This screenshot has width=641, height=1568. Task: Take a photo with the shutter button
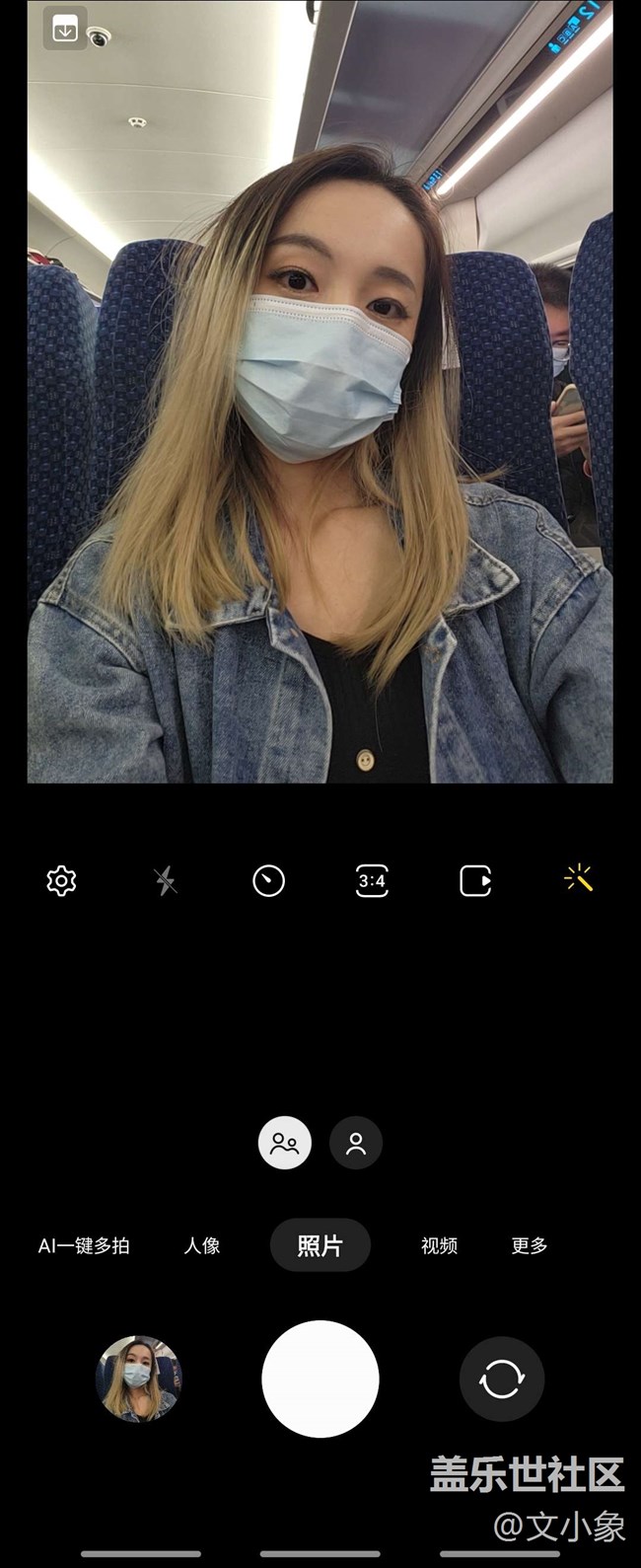tap(320, 1379)
